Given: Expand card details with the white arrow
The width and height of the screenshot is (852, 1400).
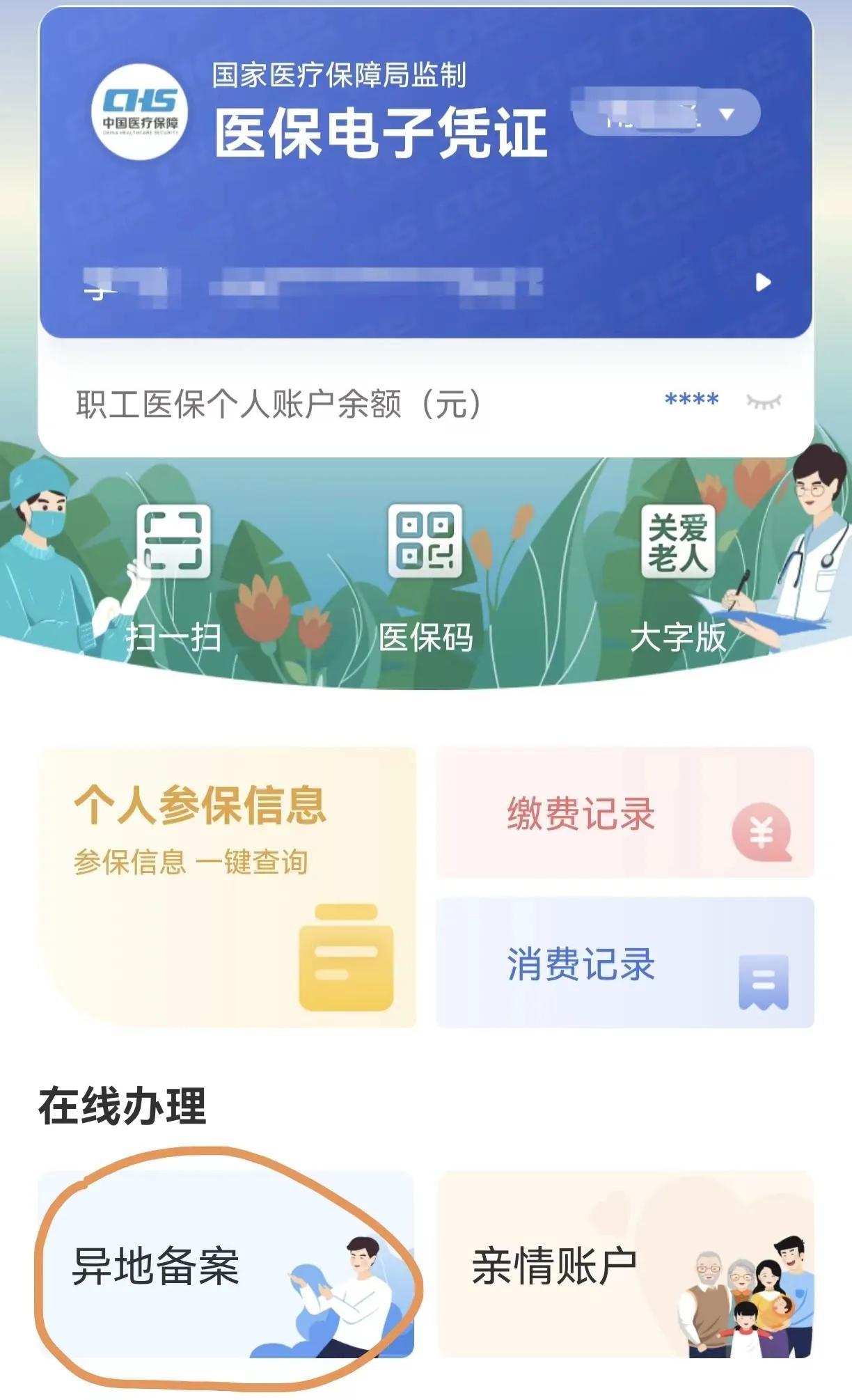Looking at the screenshot, I should click(x=764, y=283).
